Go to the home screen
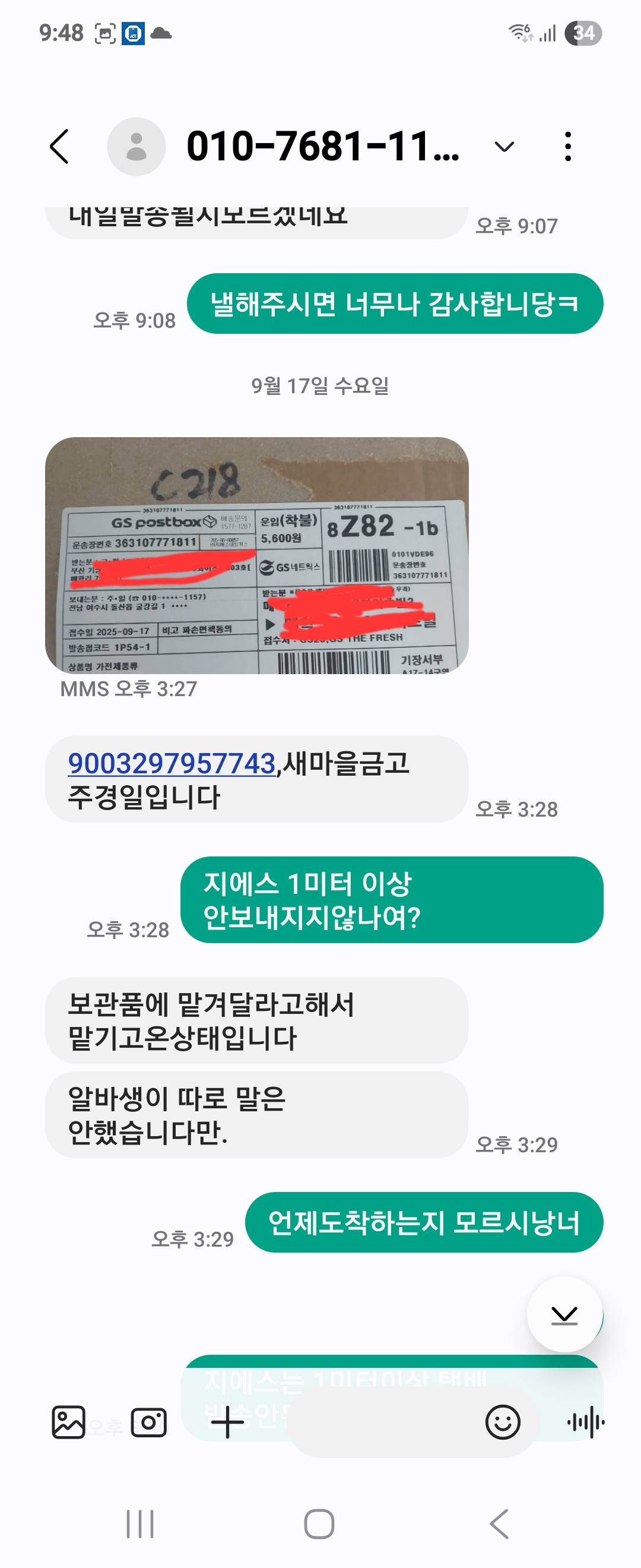 [319, 1524]
